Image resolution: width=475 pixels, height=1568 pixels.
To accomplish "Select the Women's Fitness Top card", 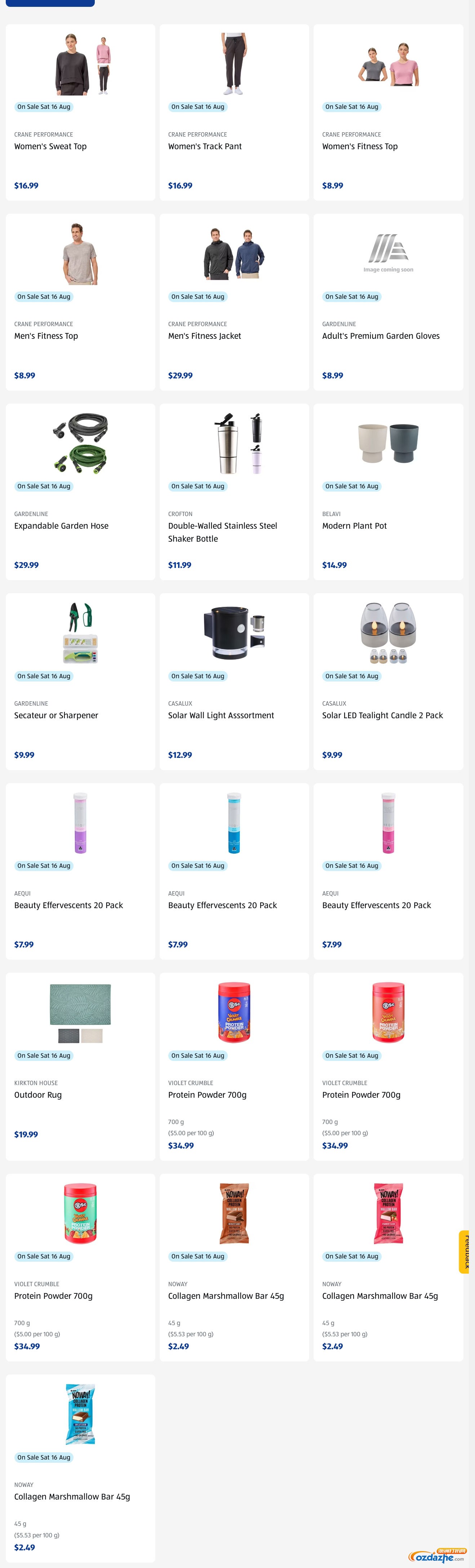I will point(359,146).
